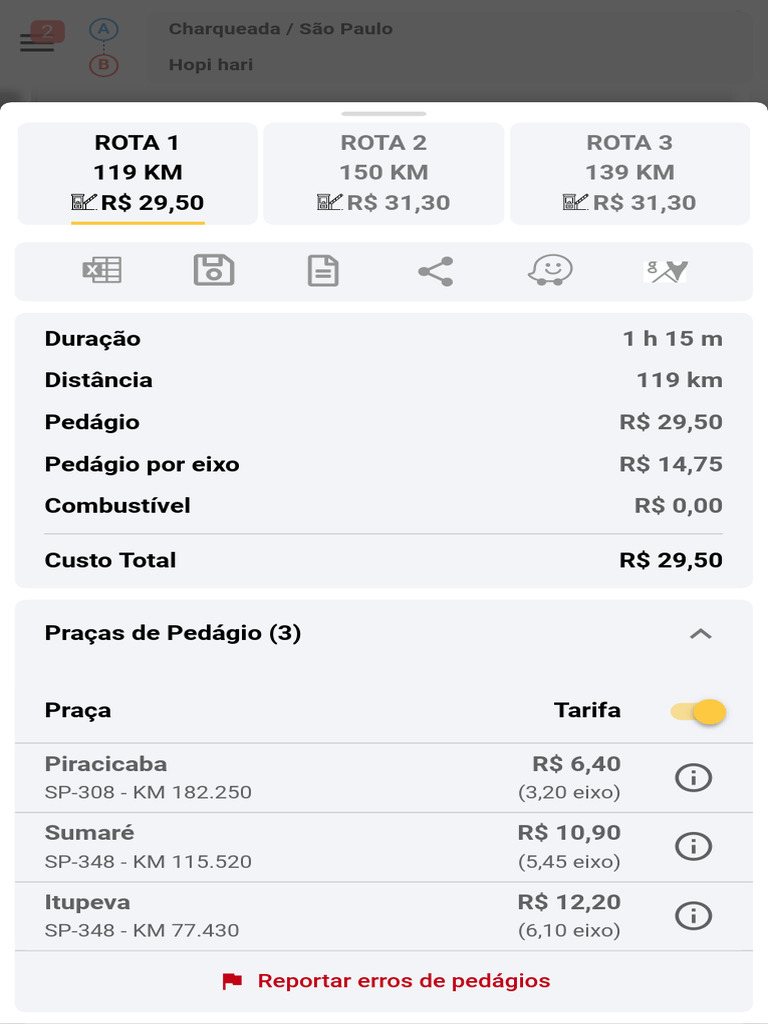Select the ROTA 1 tab
This screenshot has height=1024, width=768.
tap(137, 173)
